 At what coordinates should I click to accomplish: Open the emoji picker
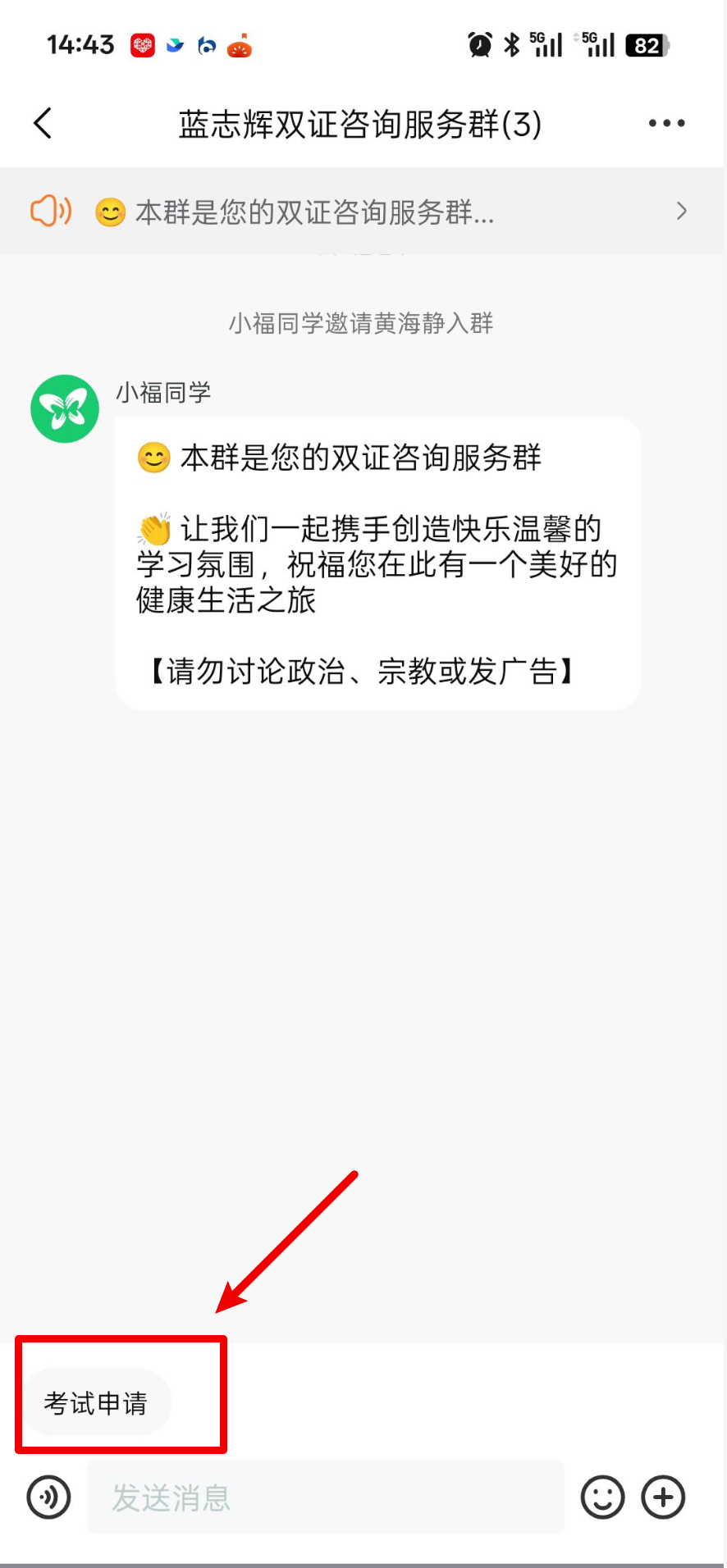coord(602,1497)
